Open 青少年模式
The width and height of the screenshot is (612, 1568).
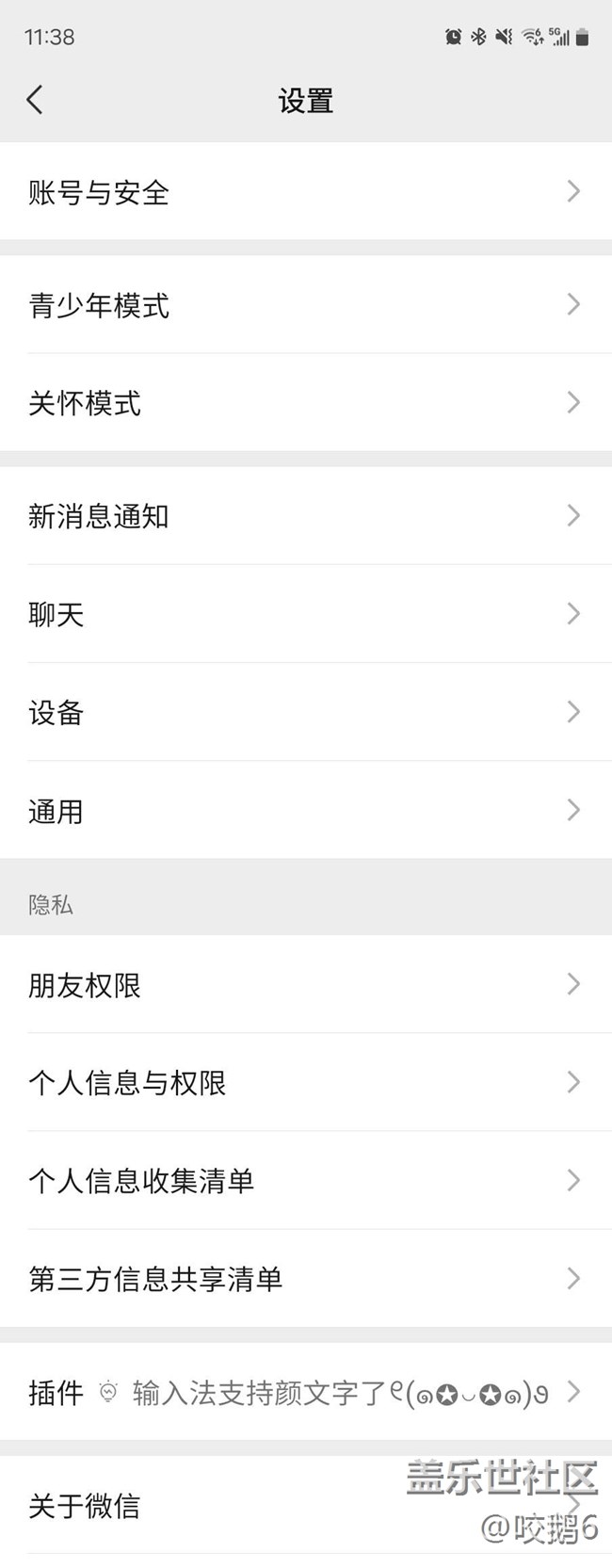click(306, 304)
